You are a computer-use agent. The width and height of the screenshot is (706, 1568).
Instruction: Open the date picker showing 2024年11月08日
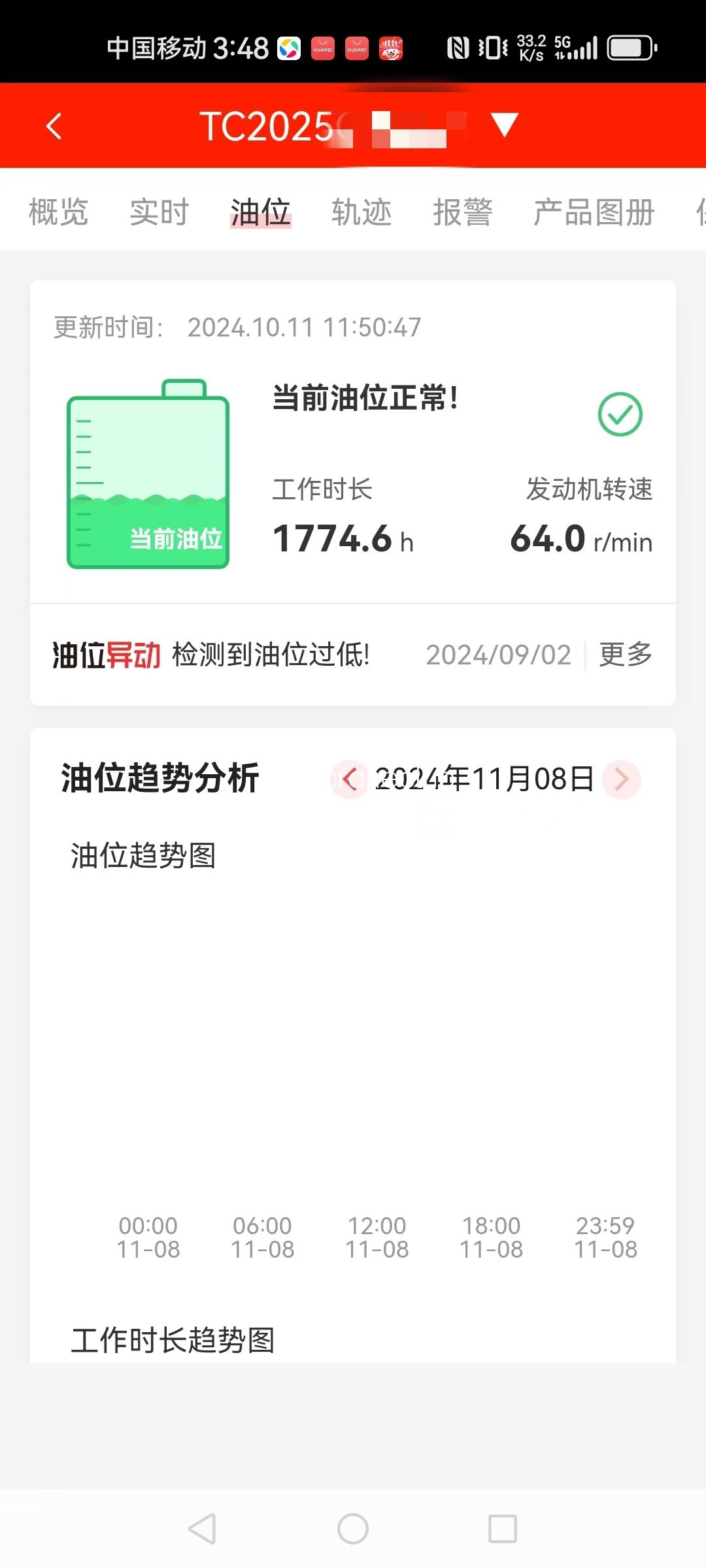tap(484, 779)
